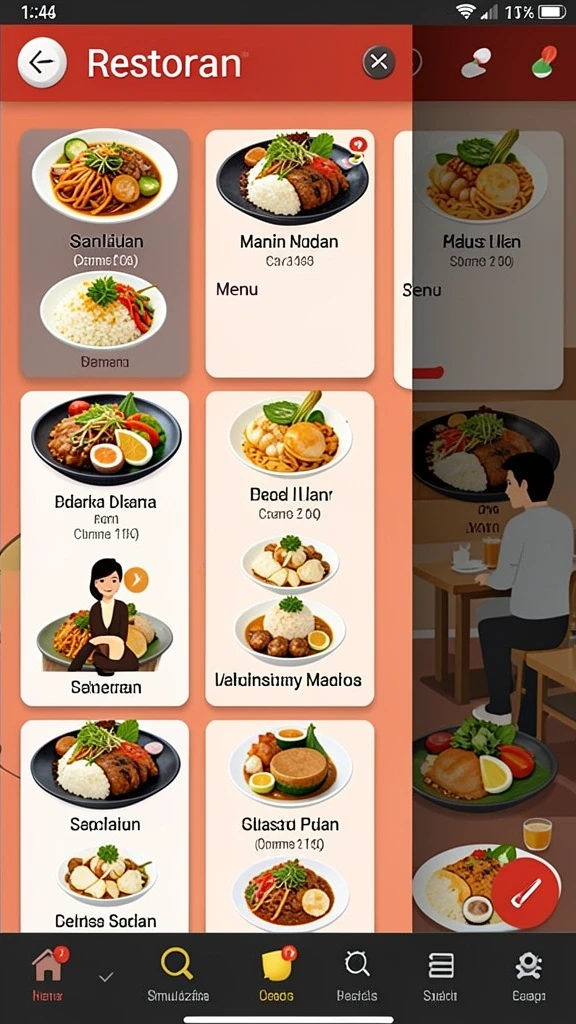Open the Bdarka Dlana dish card
This screenshot has width=576, height=1024.
click(104, 549)
